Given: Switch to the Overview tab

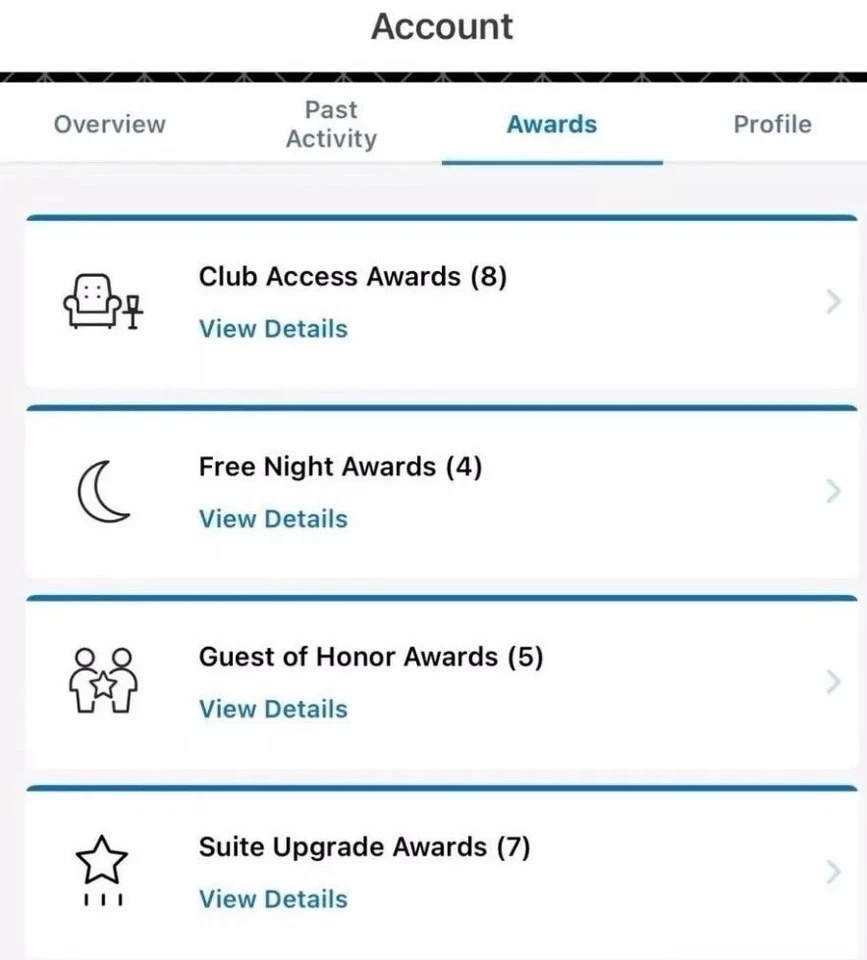Looking at the screenshot, I should tap(109, 124).
